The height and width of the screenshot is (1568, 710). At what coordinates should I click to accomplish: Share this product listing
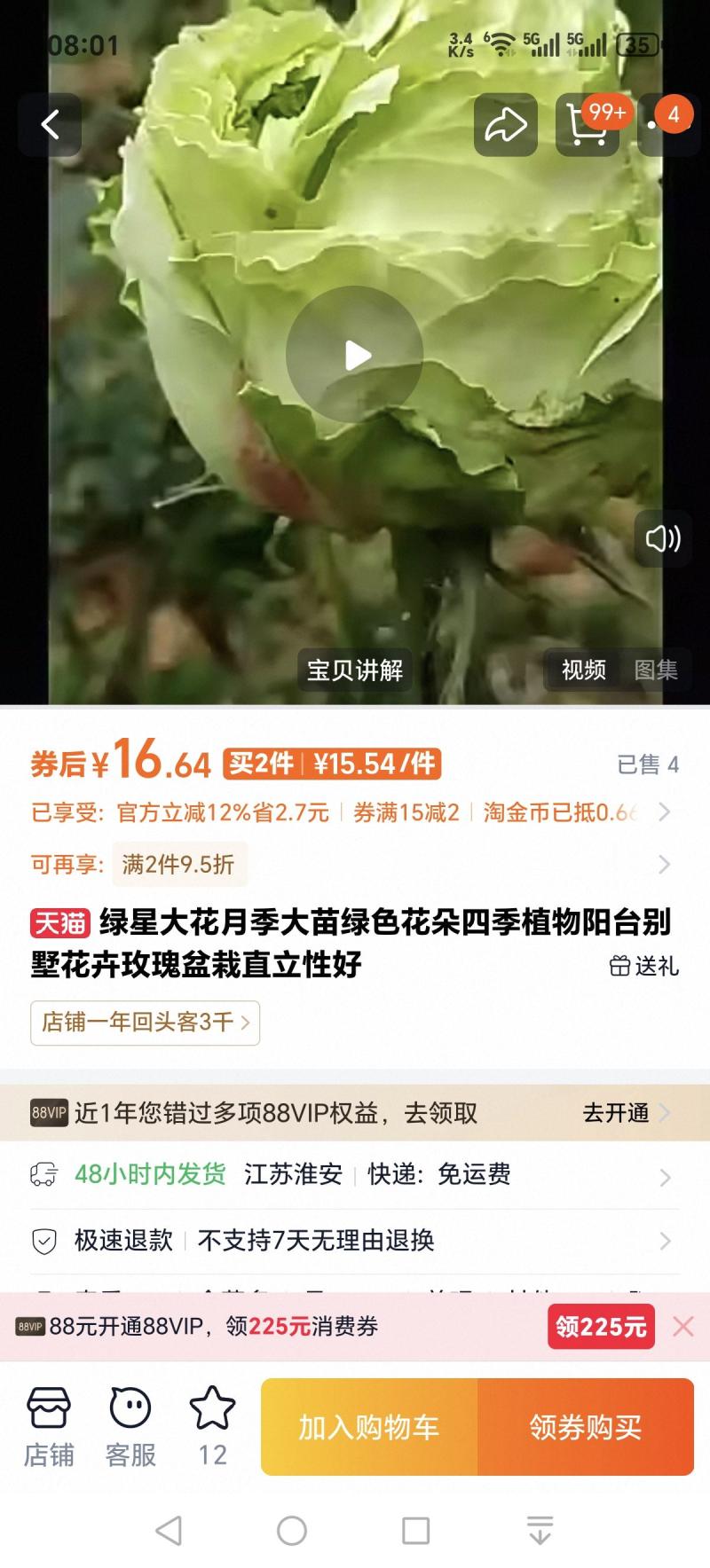(505, 125)
